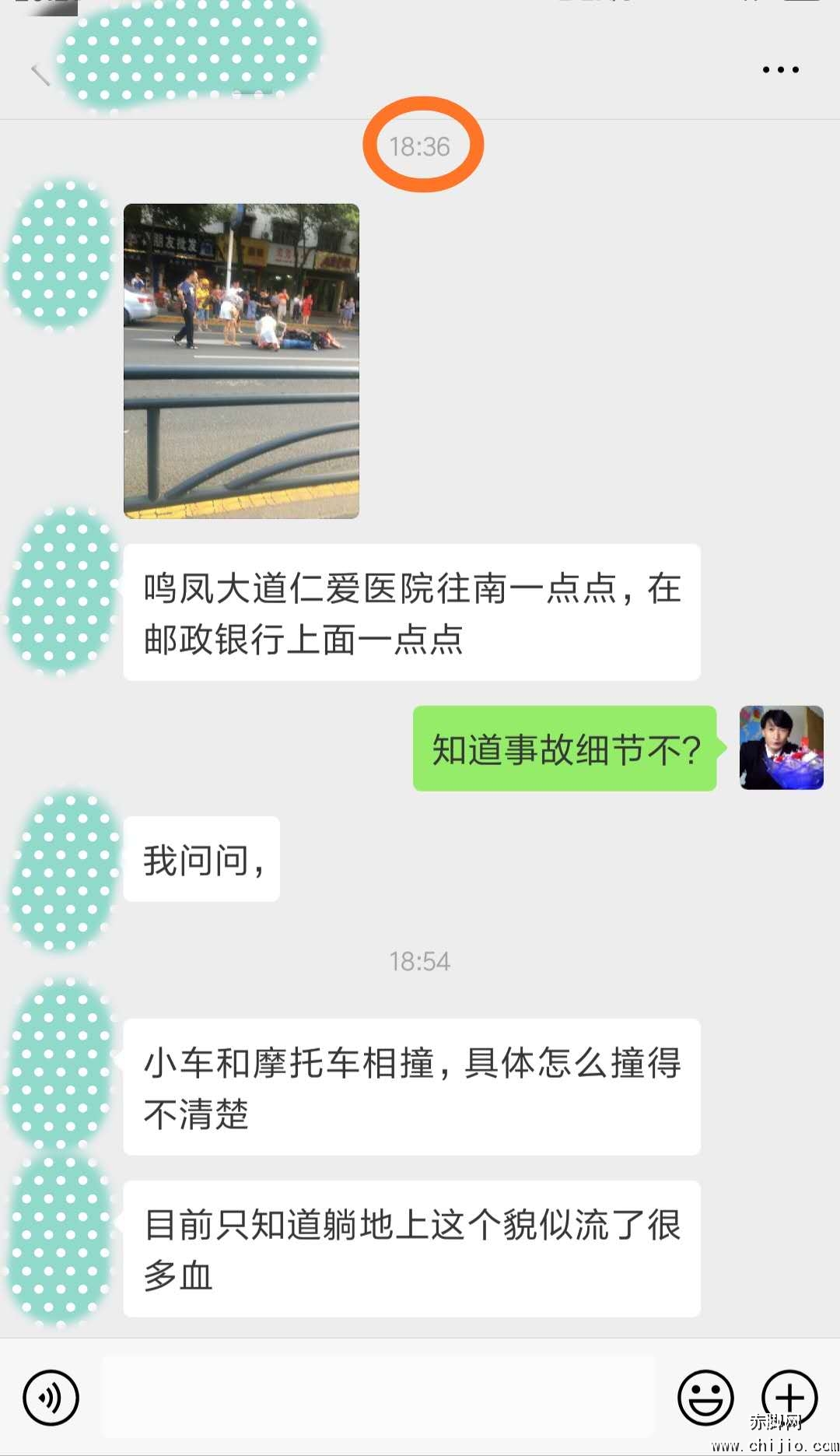Tap your profile avatar beside the green bubble

pos(780,747)
